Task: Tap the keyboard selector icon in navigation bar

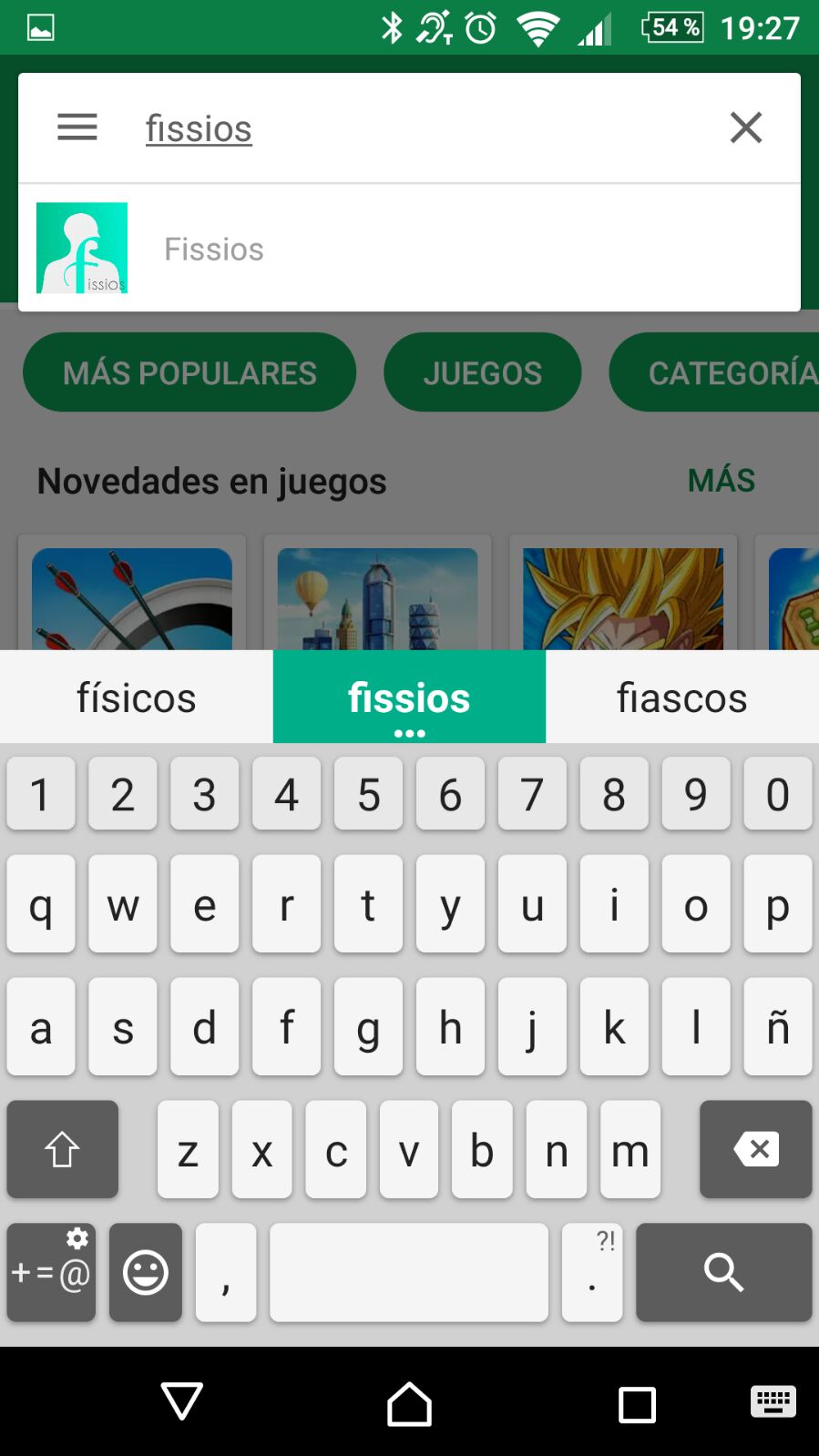Action: (772, 1402)
